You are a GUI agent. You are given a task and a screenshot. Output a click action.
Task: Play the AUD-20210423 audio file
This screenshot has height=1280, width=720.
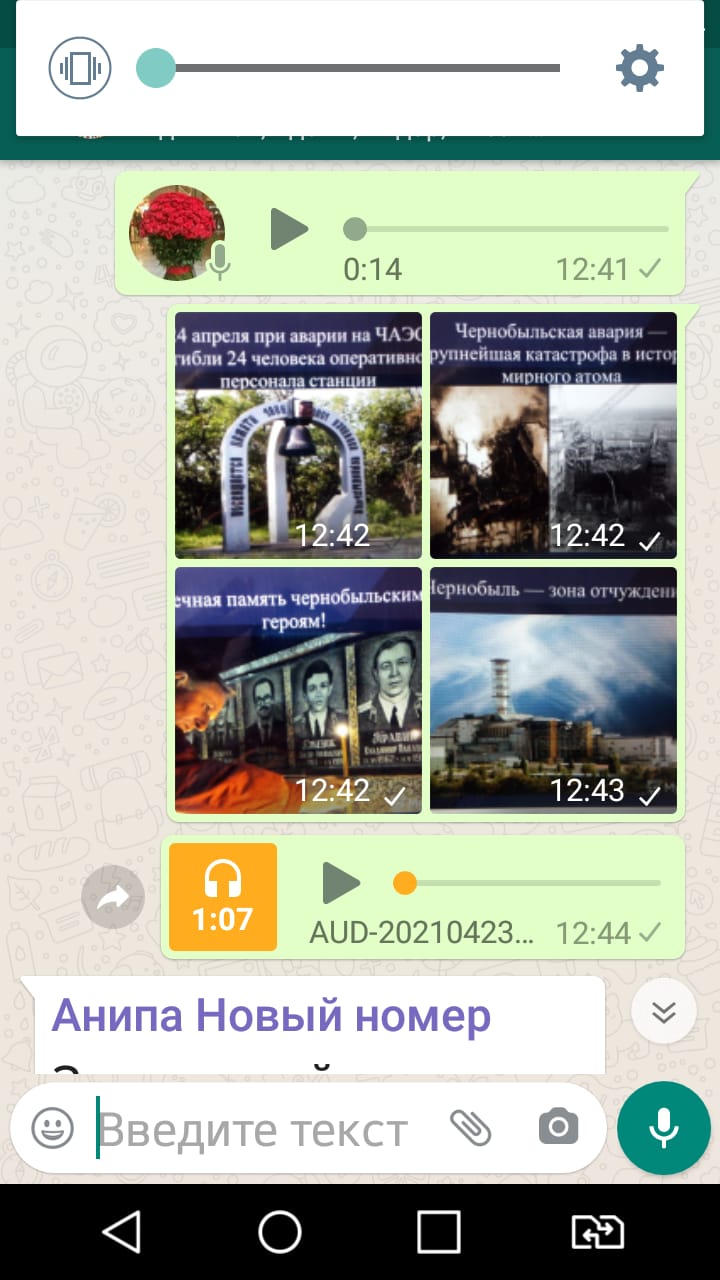click(x=341, y=883)
